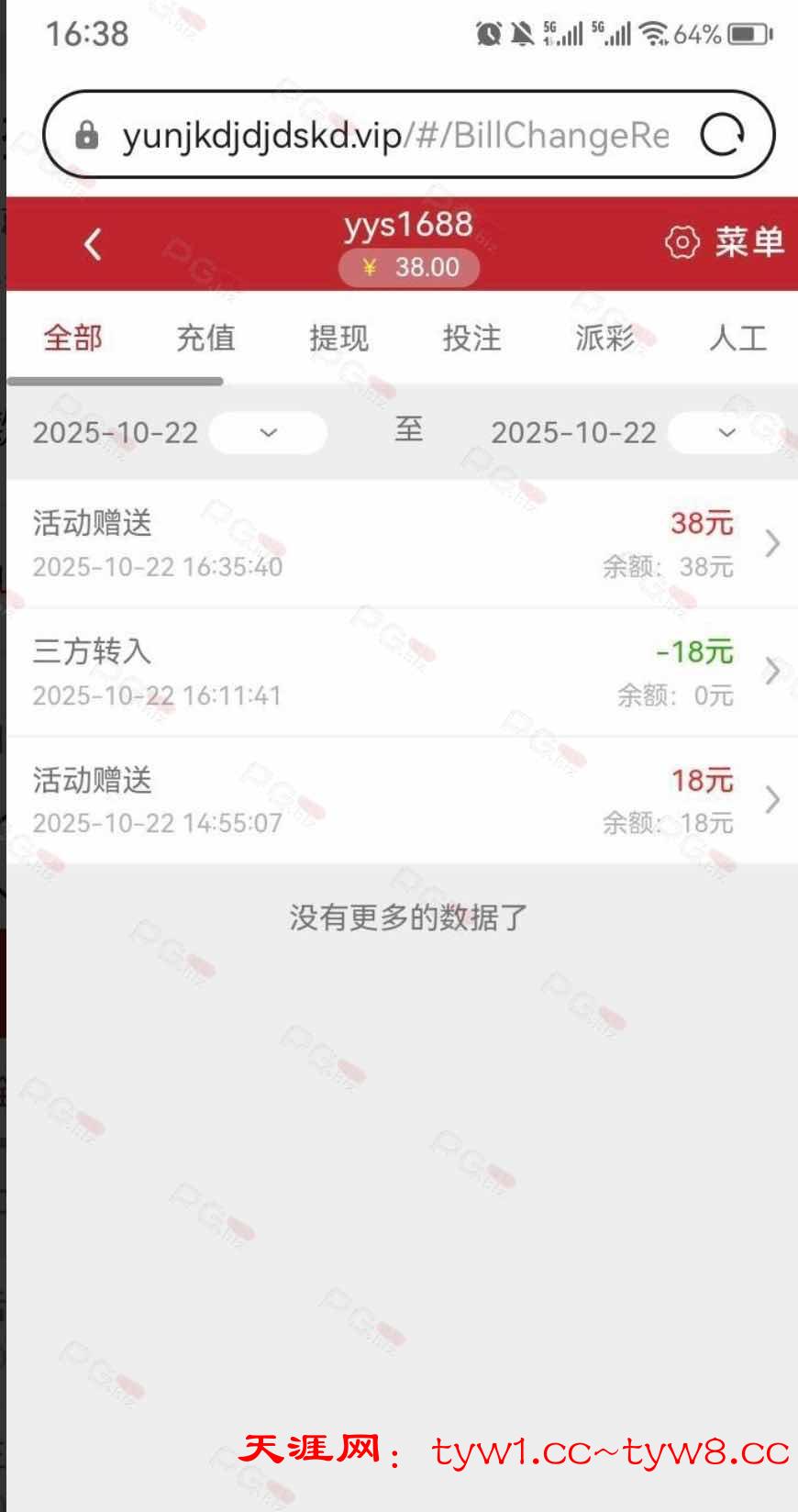The height and width of the screenshot is (1512, 798).
Task: Expand the start date dropdown
Action: 268,433
